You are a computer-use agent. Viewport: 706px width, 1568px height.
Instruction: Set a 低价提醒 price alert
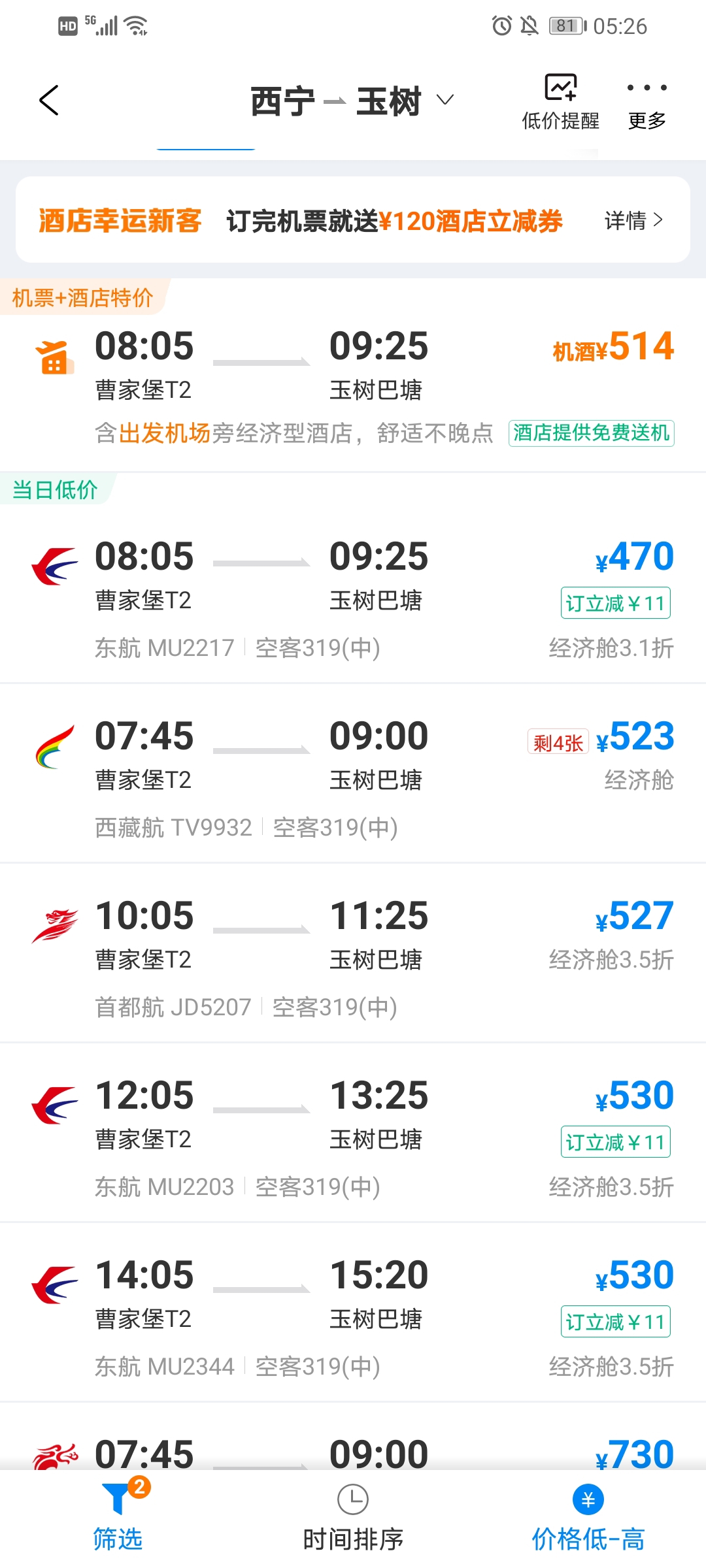click(x=560, y=102)
